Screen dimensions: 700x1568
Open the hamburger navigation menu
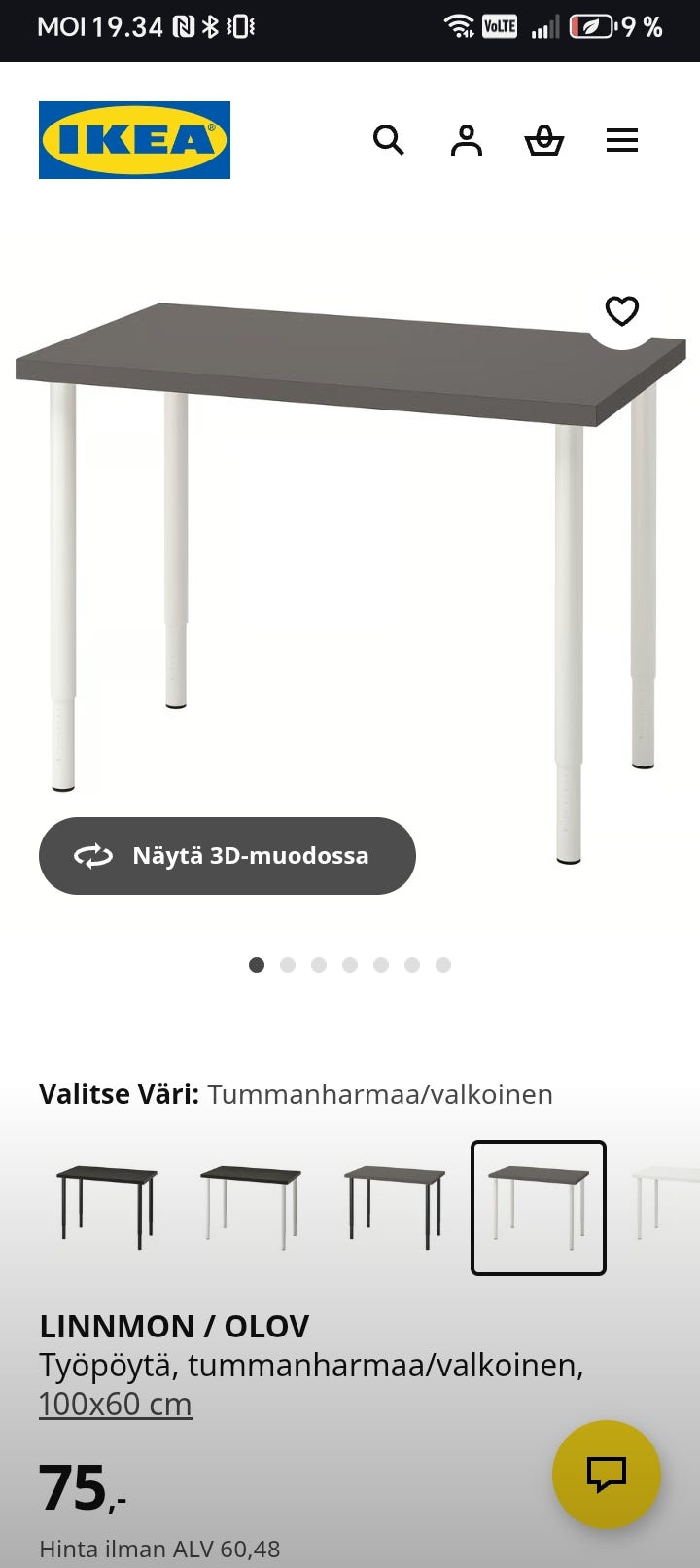click(622, 140)
